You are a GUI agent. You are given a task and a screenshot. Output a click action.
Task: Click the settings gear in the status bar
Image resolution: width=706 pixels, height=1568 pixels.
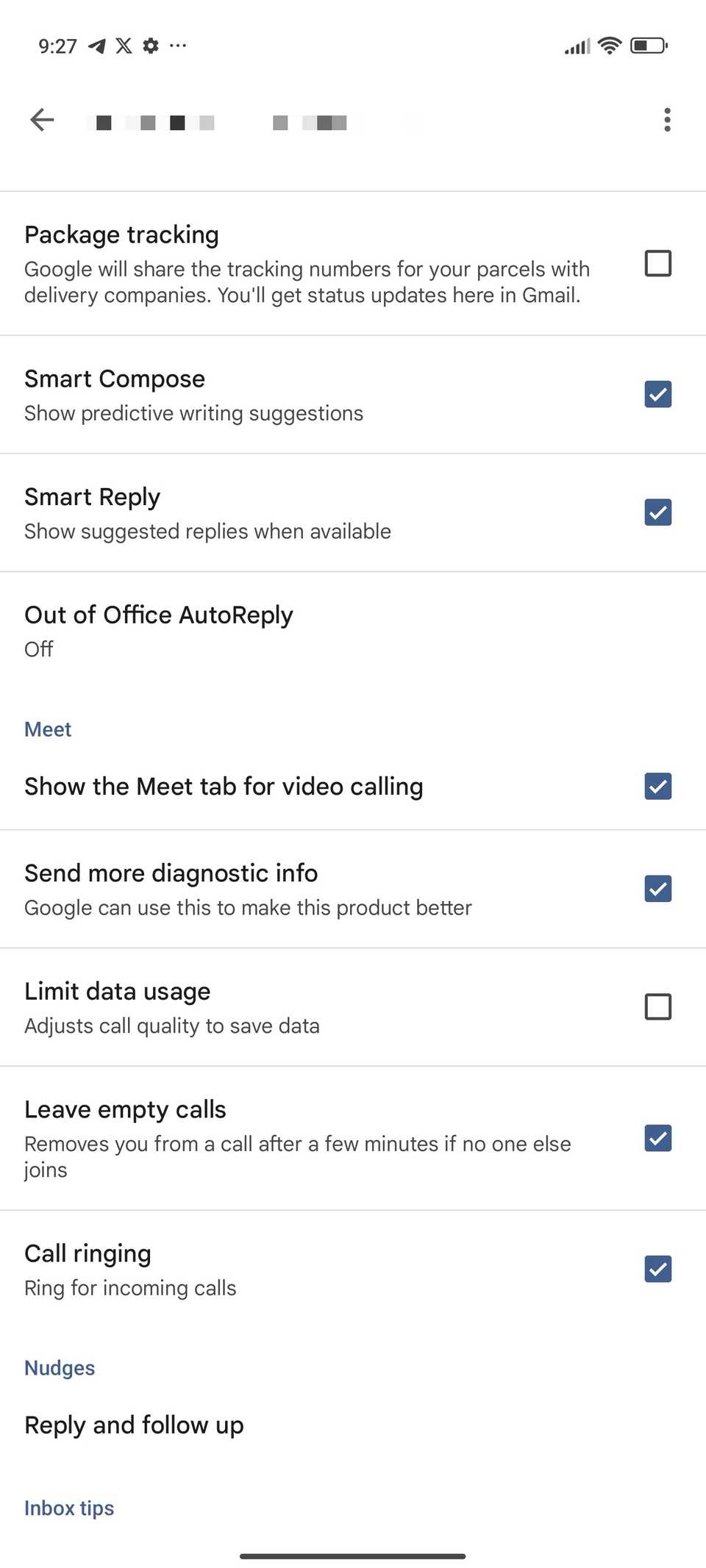(150, 46)
